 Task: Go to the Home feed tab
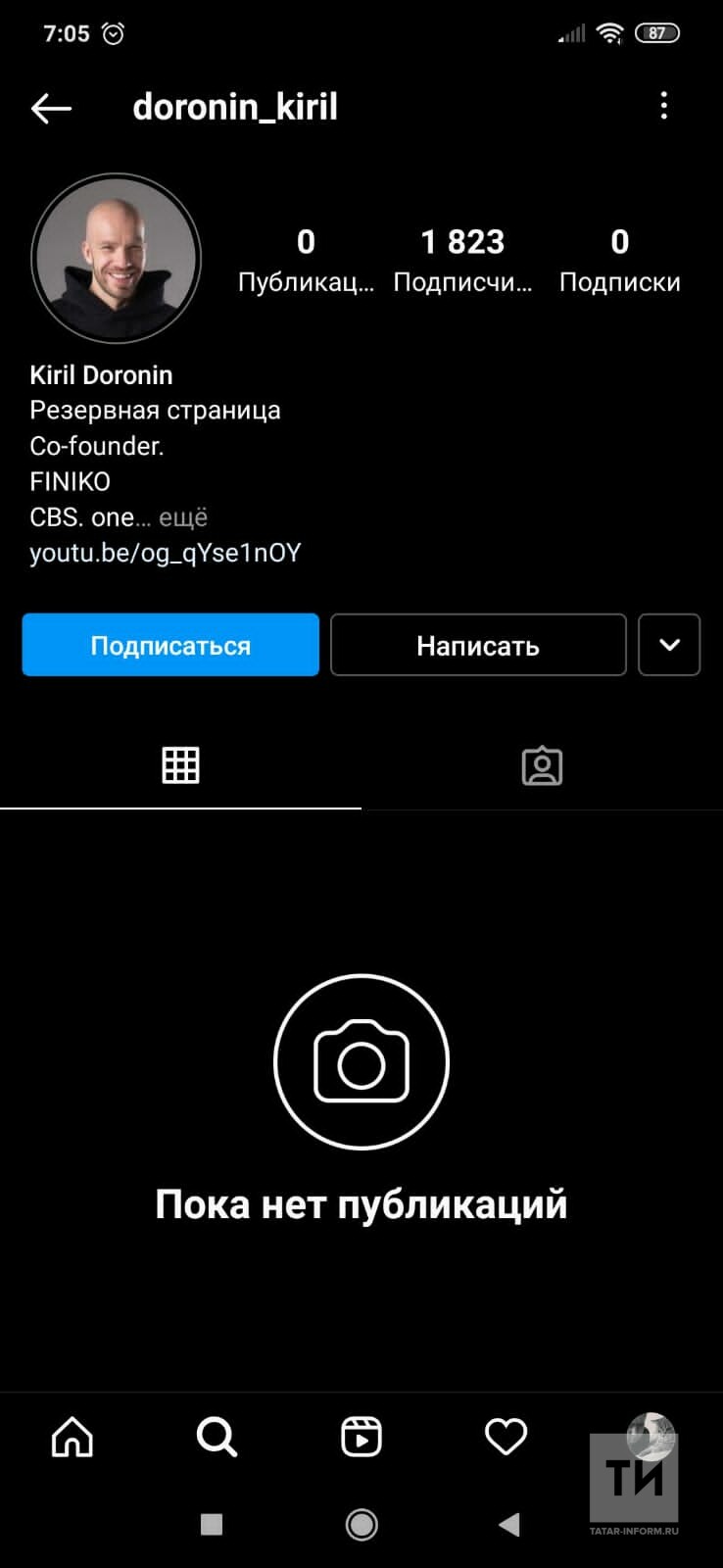(72, 1438)
